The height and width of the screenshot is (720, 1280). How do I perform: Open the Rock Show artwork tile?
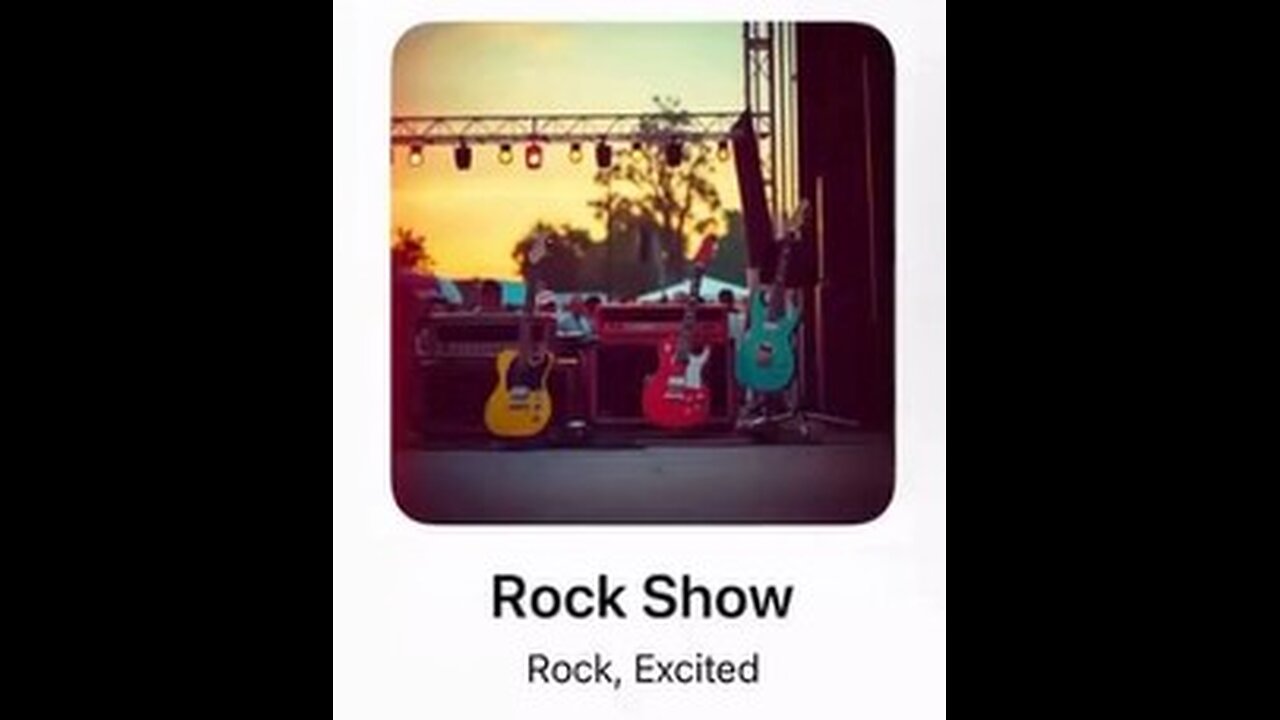point(642,272)
